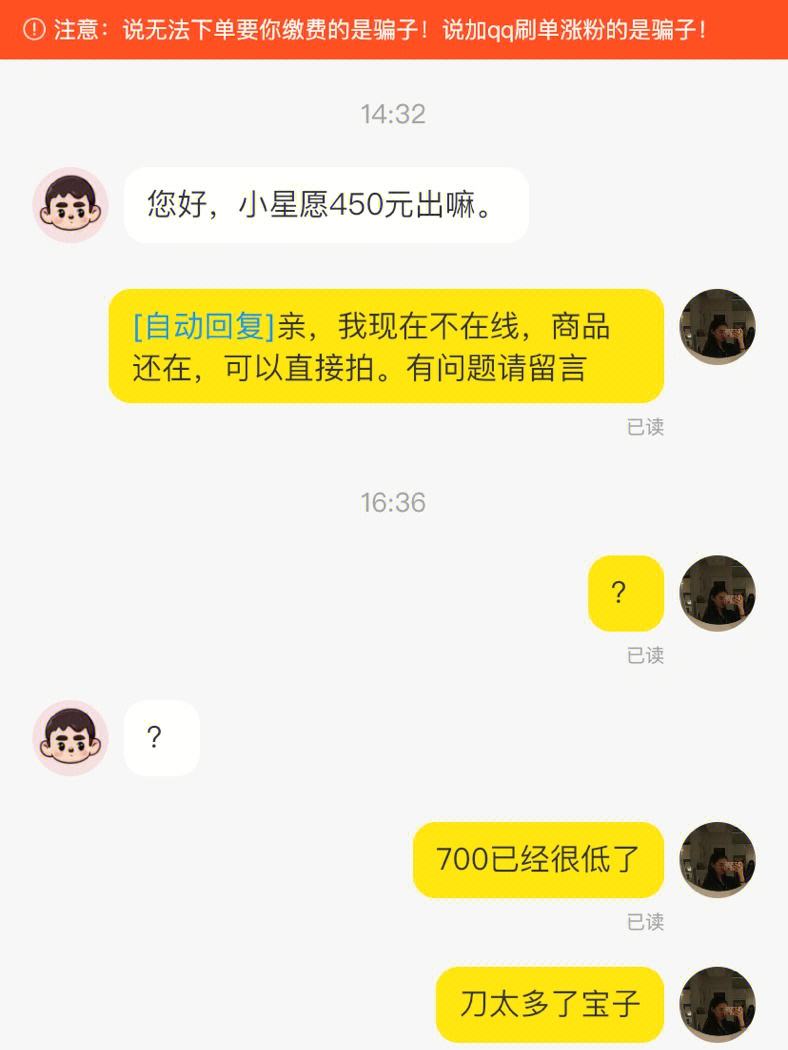Open seller avatar next to the auto-reply message
The width and height of the screenshot is (788, 1050).
pyautogui.click(x=718, y=327)
